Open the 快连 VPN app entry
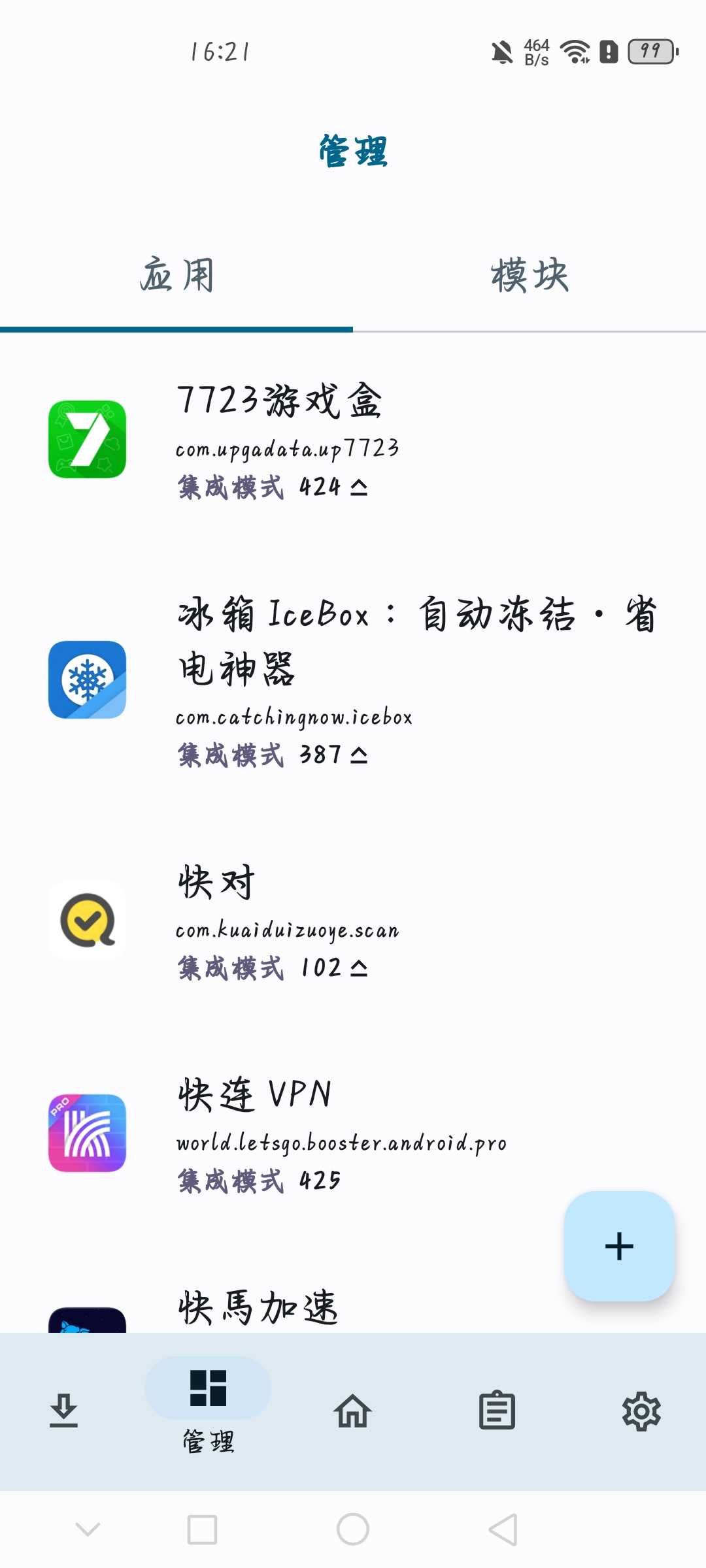706x1568 pixels. pos(353,1133)
